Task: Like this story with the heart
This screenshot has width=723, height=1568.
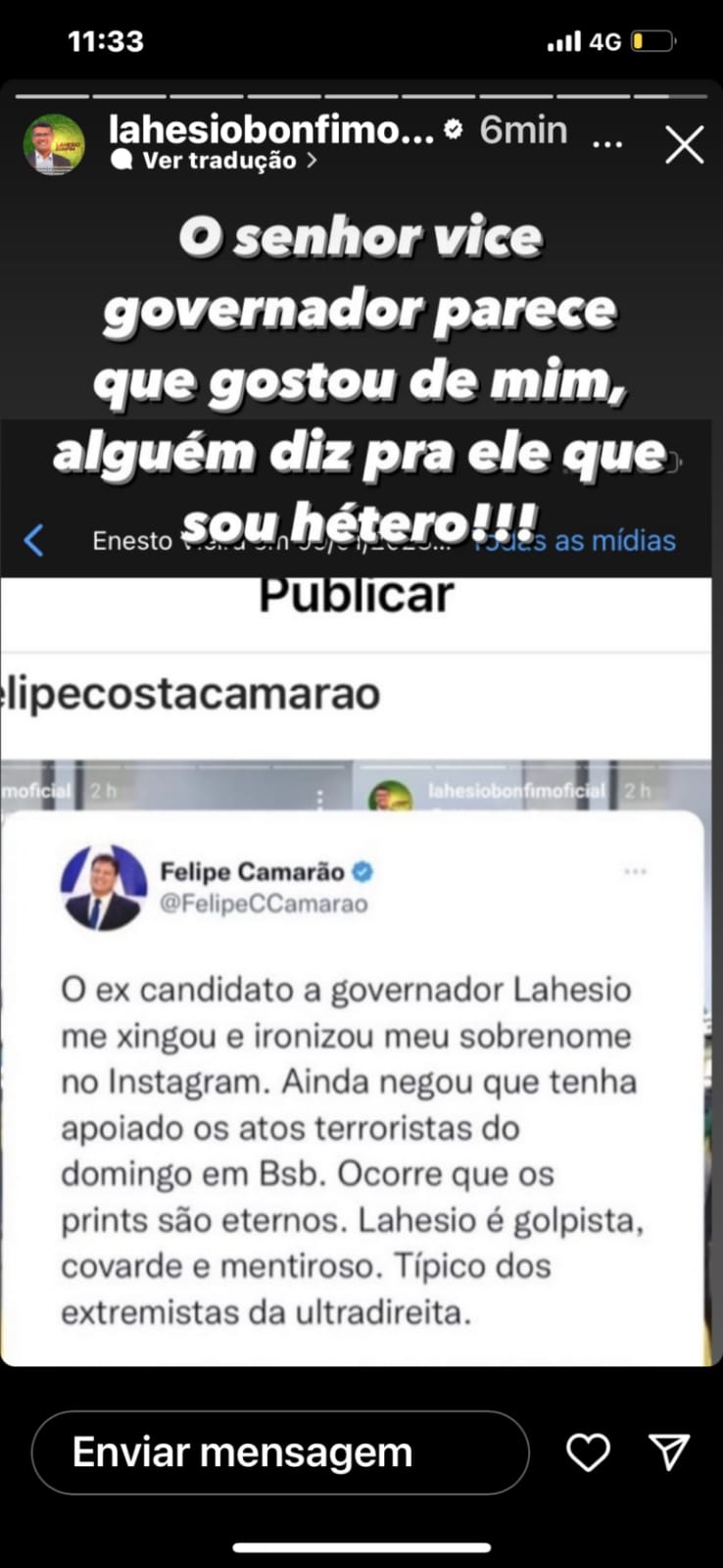Action: (x=588, y=1451)
